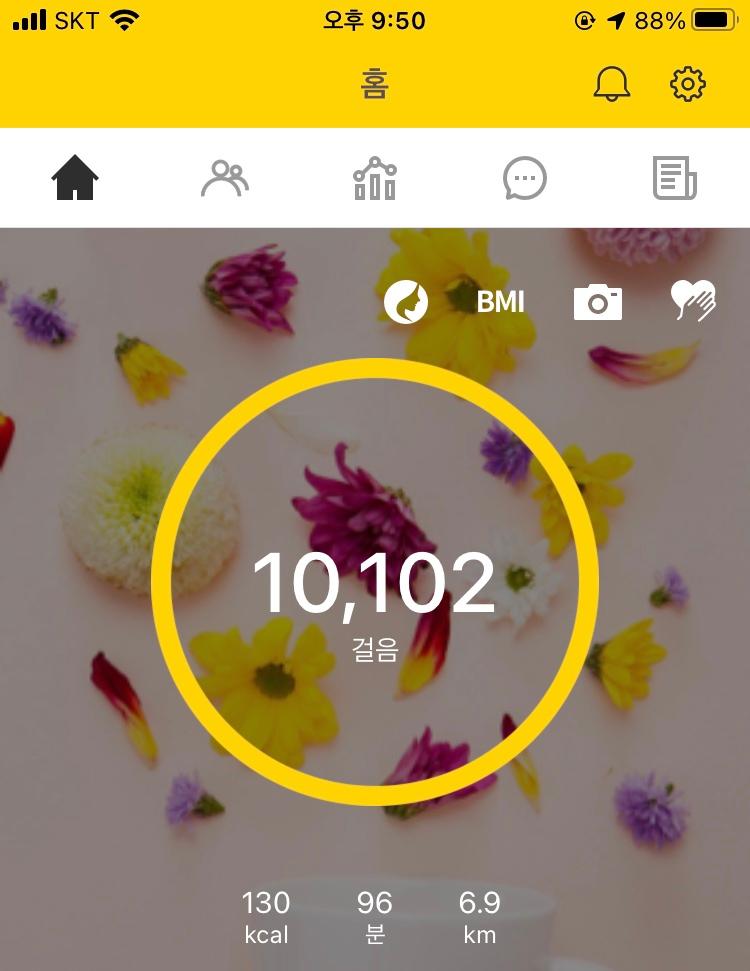
Task: Switch to the home tab
Action: pos(75,179)
